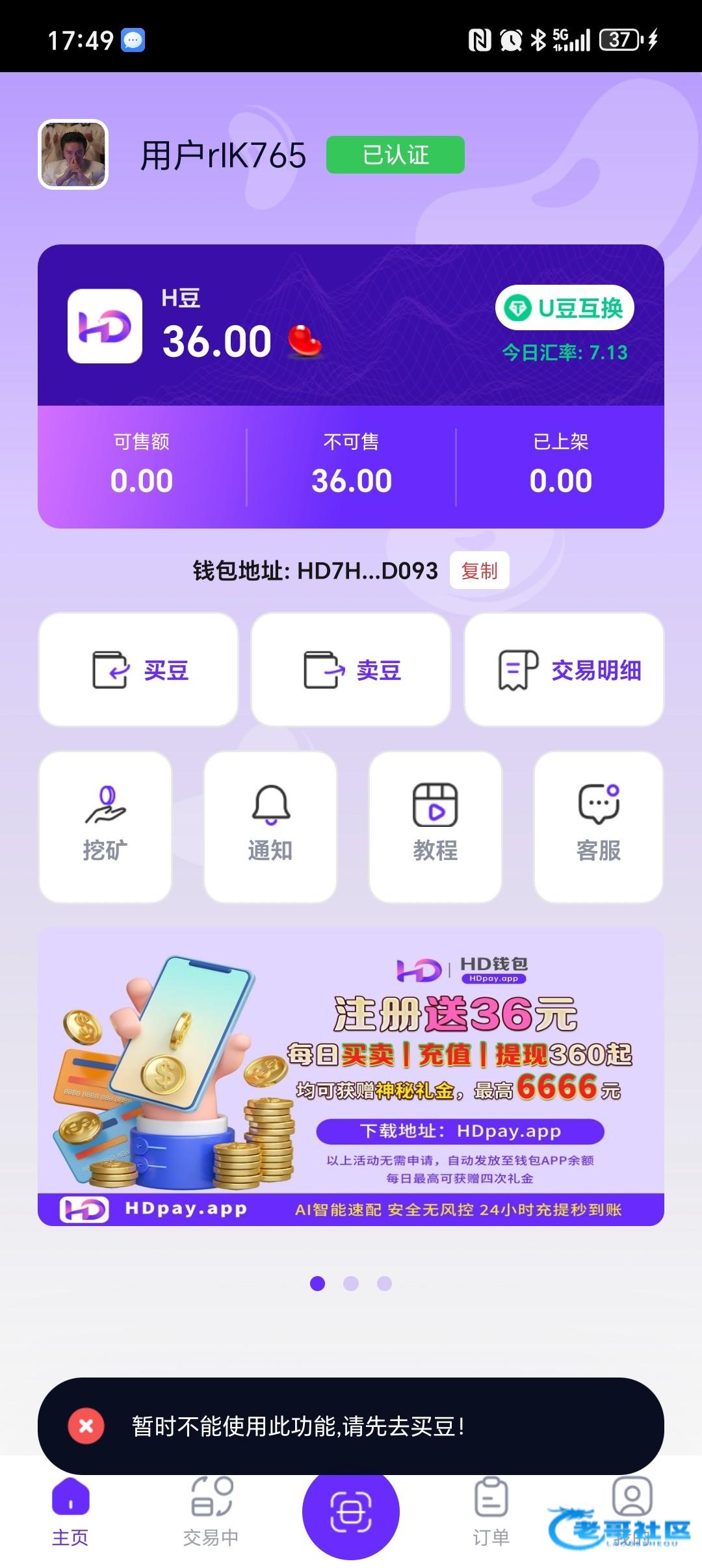Image resolution: width=702 pixels, height=1568 pixels.
Task: Open the 挖矿 mining tile
Action: pyautogui.click(x=105, y=826)
